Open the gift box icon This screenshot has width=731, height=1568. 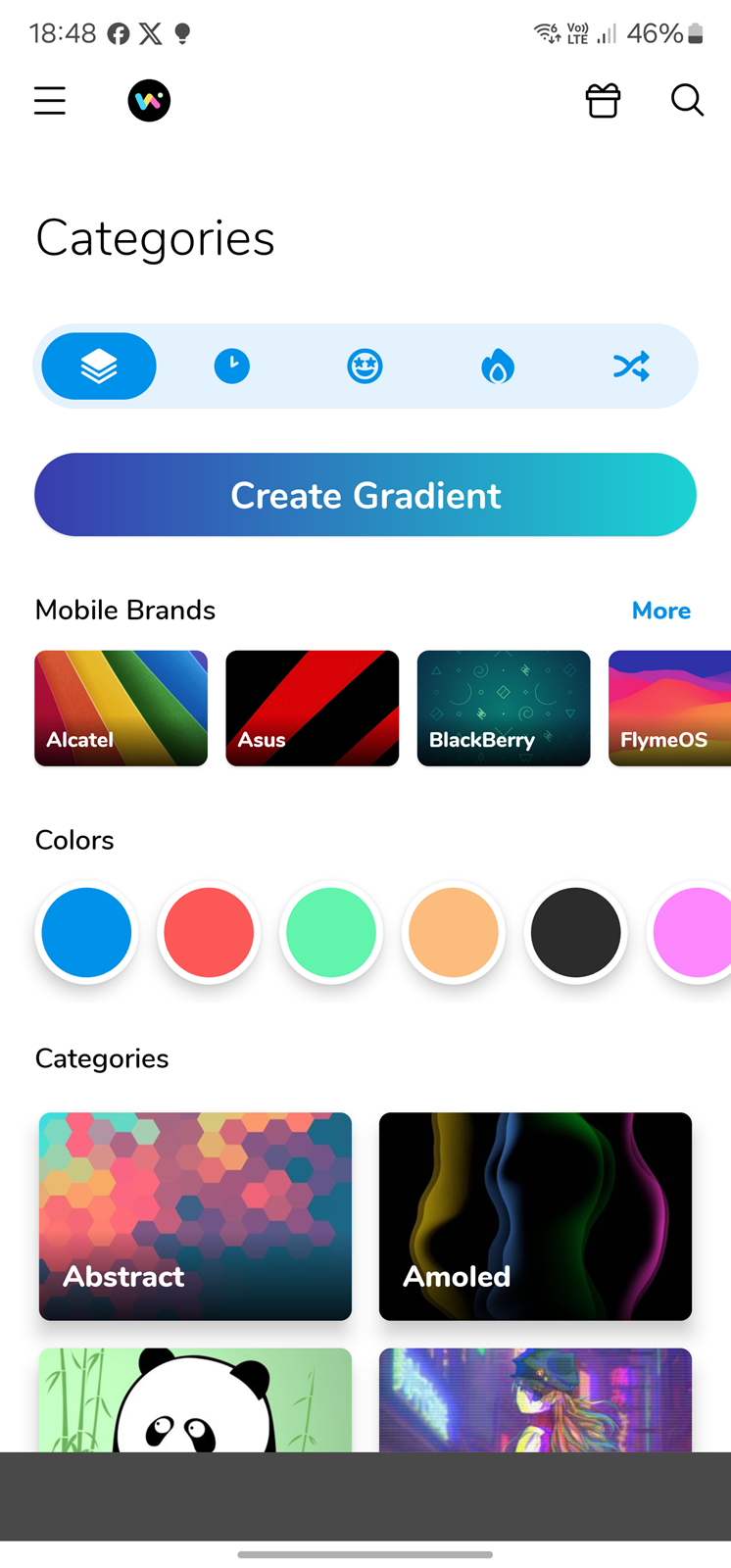pyautogui.click(x=603, y=101)
